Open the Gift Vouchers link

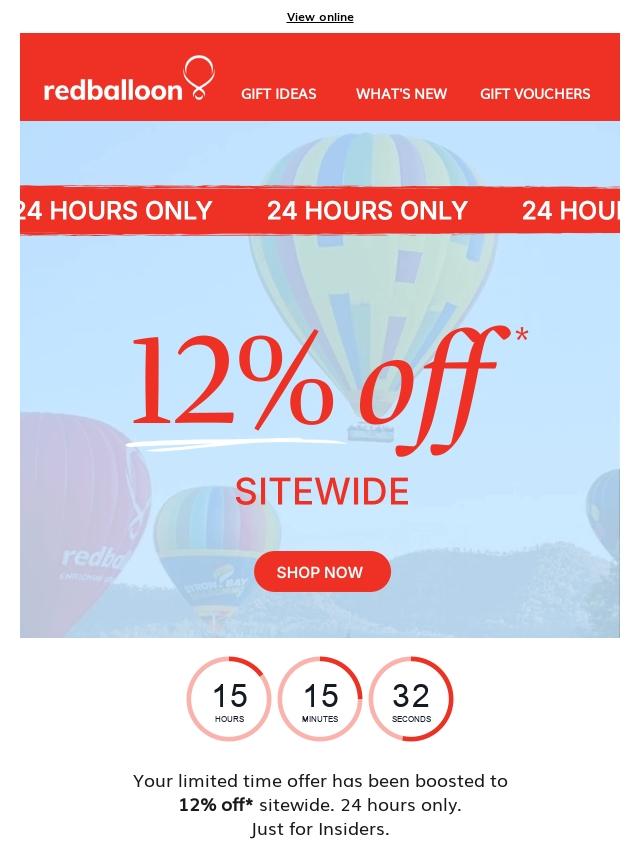[535, 94]
